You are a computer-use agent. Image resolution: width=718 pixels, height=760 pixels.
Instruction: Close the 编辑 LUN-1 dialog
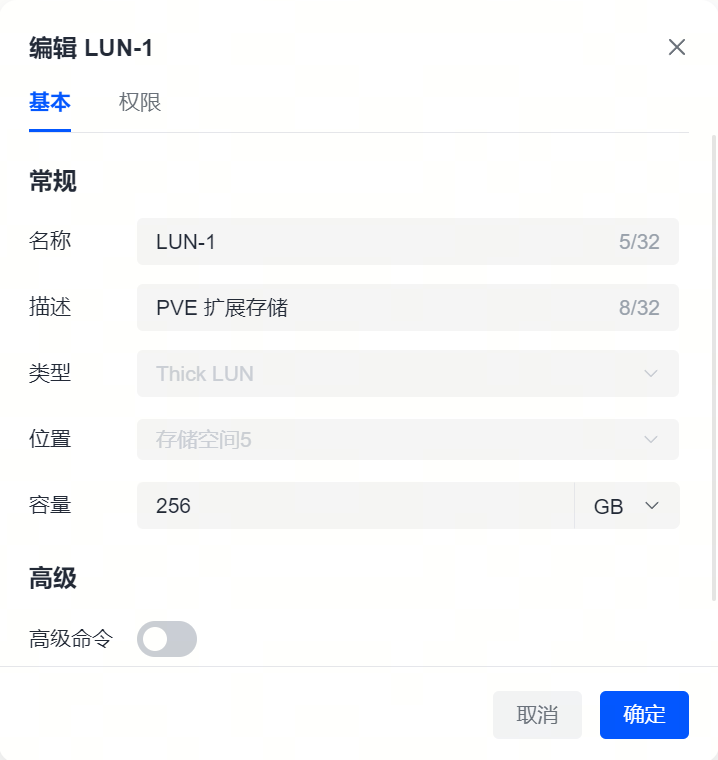(677, 47)
